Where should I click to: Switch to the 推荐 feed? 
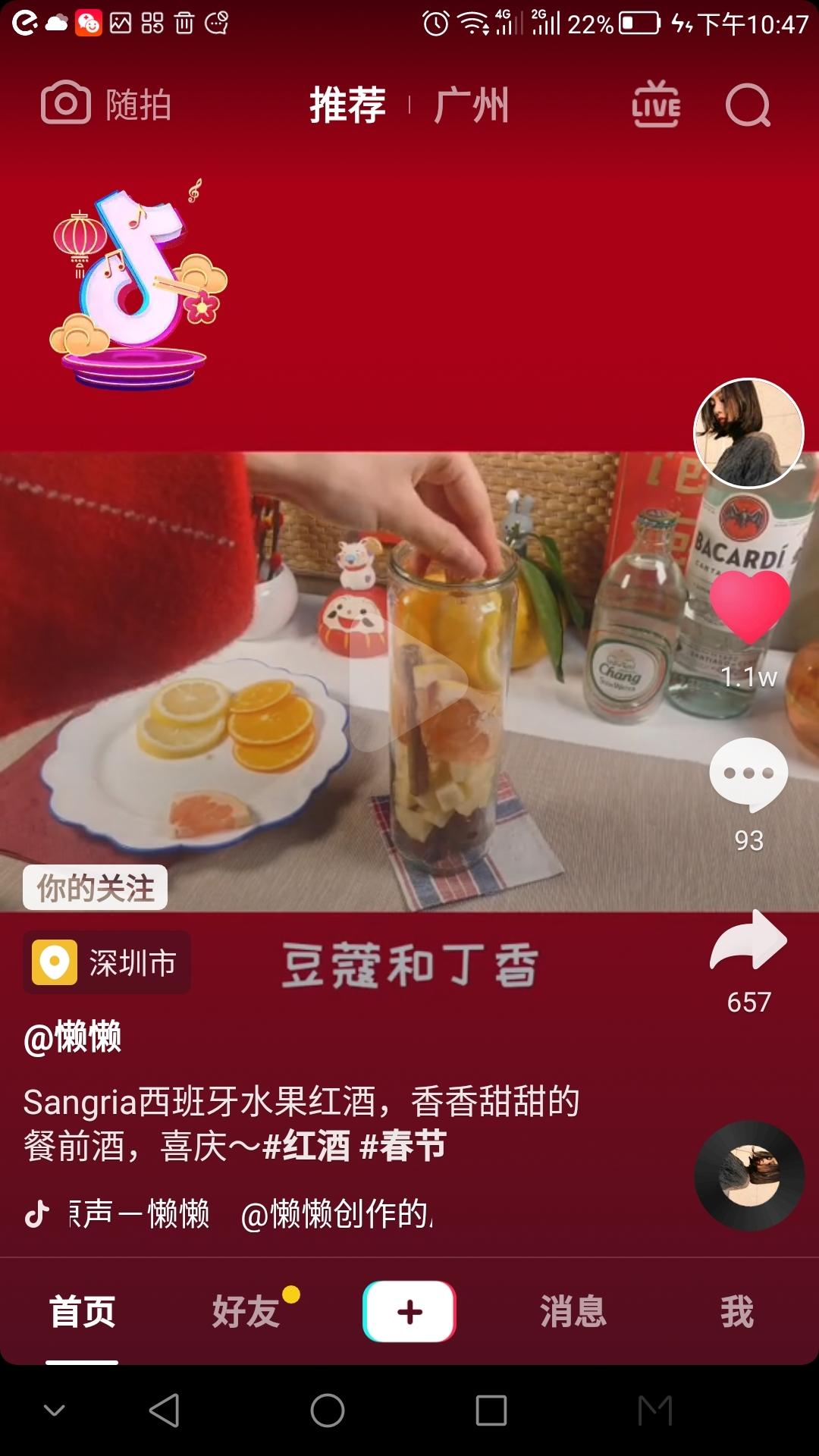[347, 105]
